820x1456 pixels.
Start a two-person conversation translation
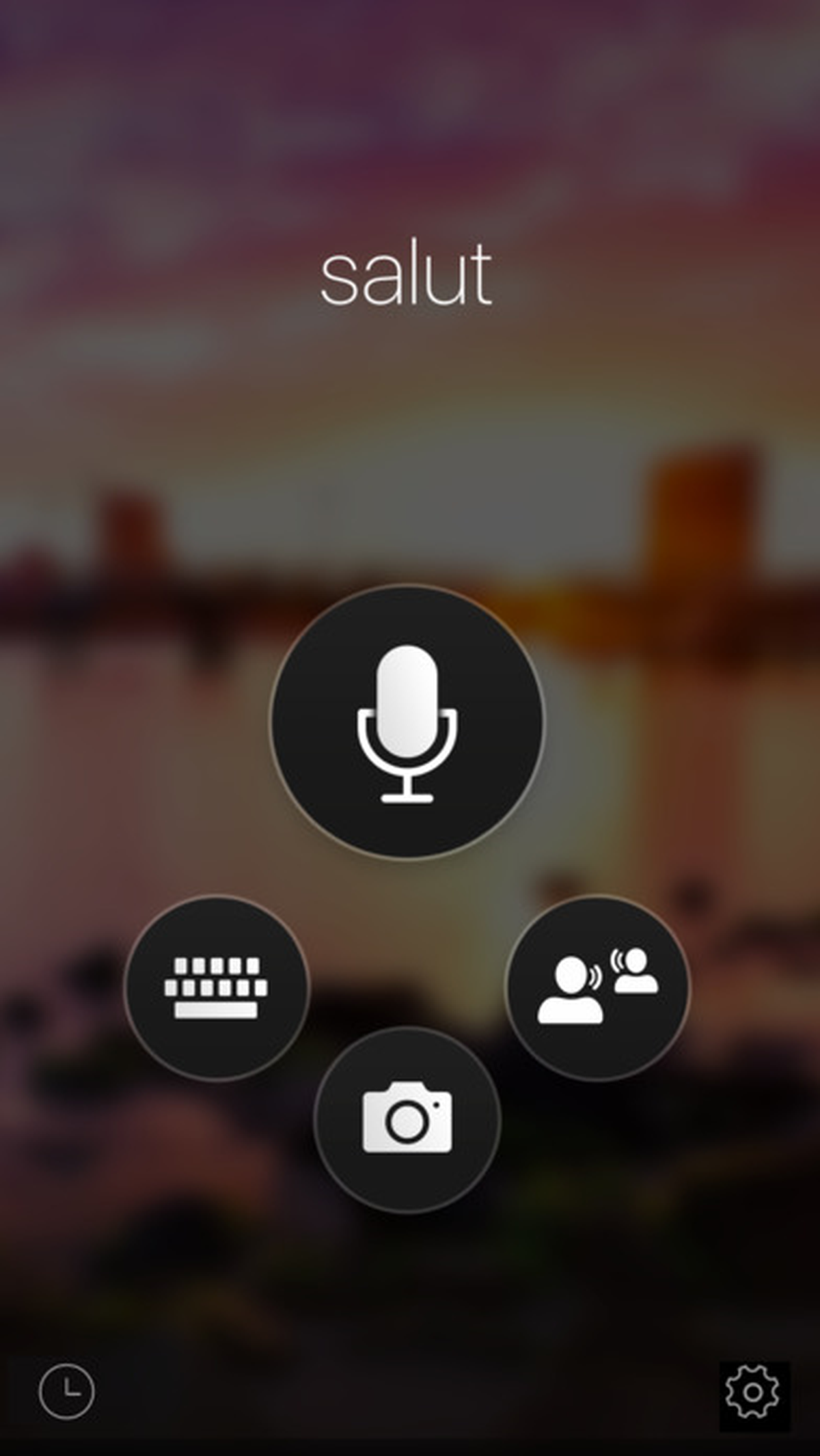pos(597,988)
